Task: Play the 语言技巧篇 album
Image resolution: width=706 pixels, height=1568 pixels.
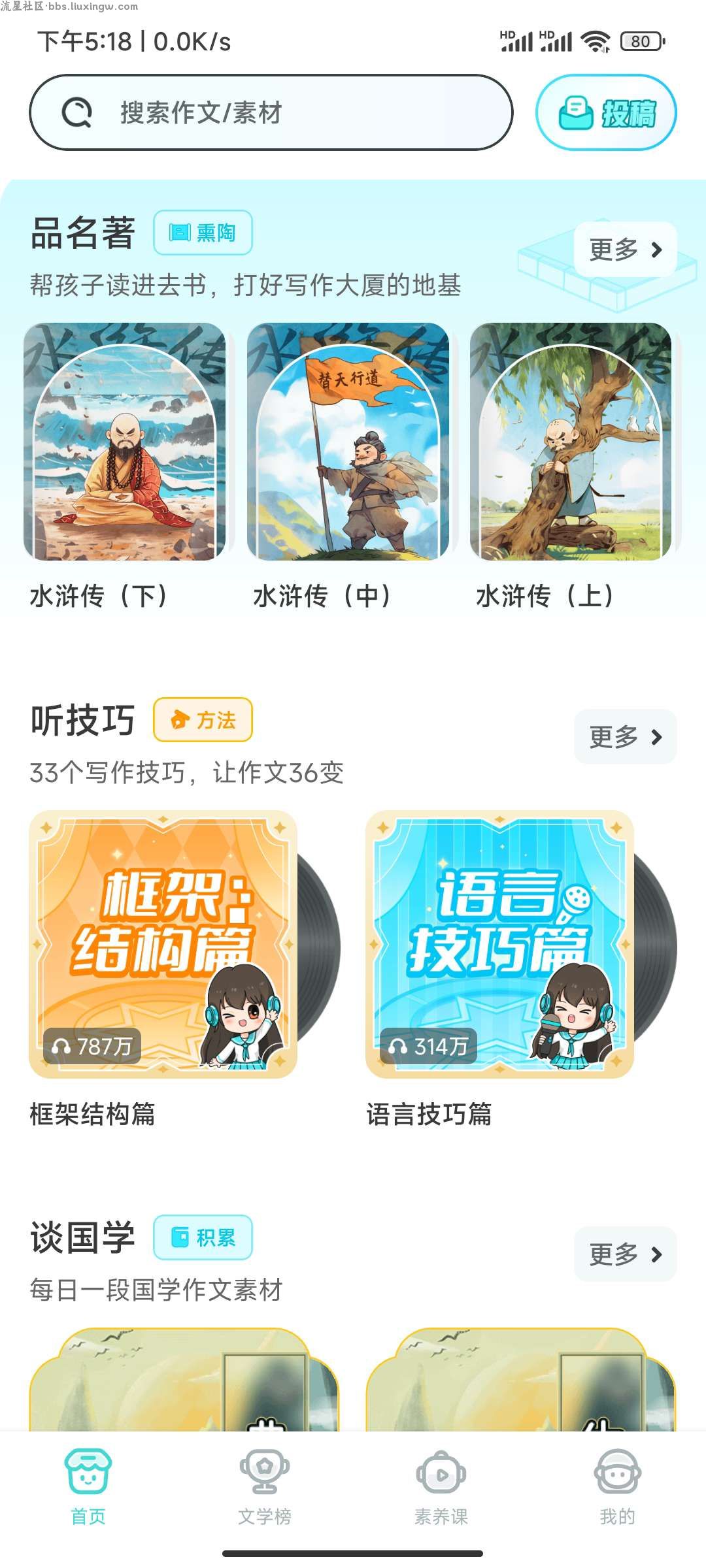Action: coord(499,945)
